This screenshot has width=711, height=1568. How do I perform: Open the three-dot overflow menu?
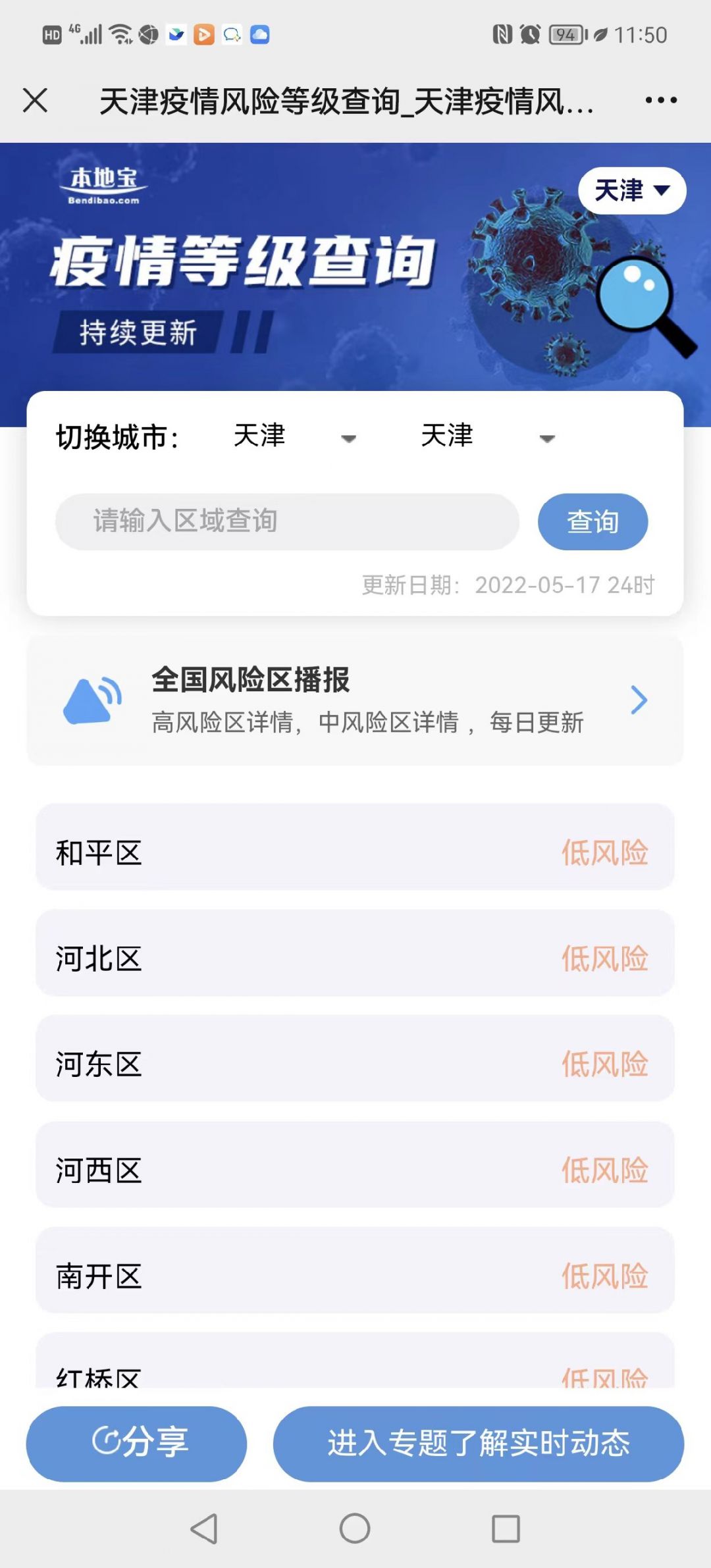[660, 101]
